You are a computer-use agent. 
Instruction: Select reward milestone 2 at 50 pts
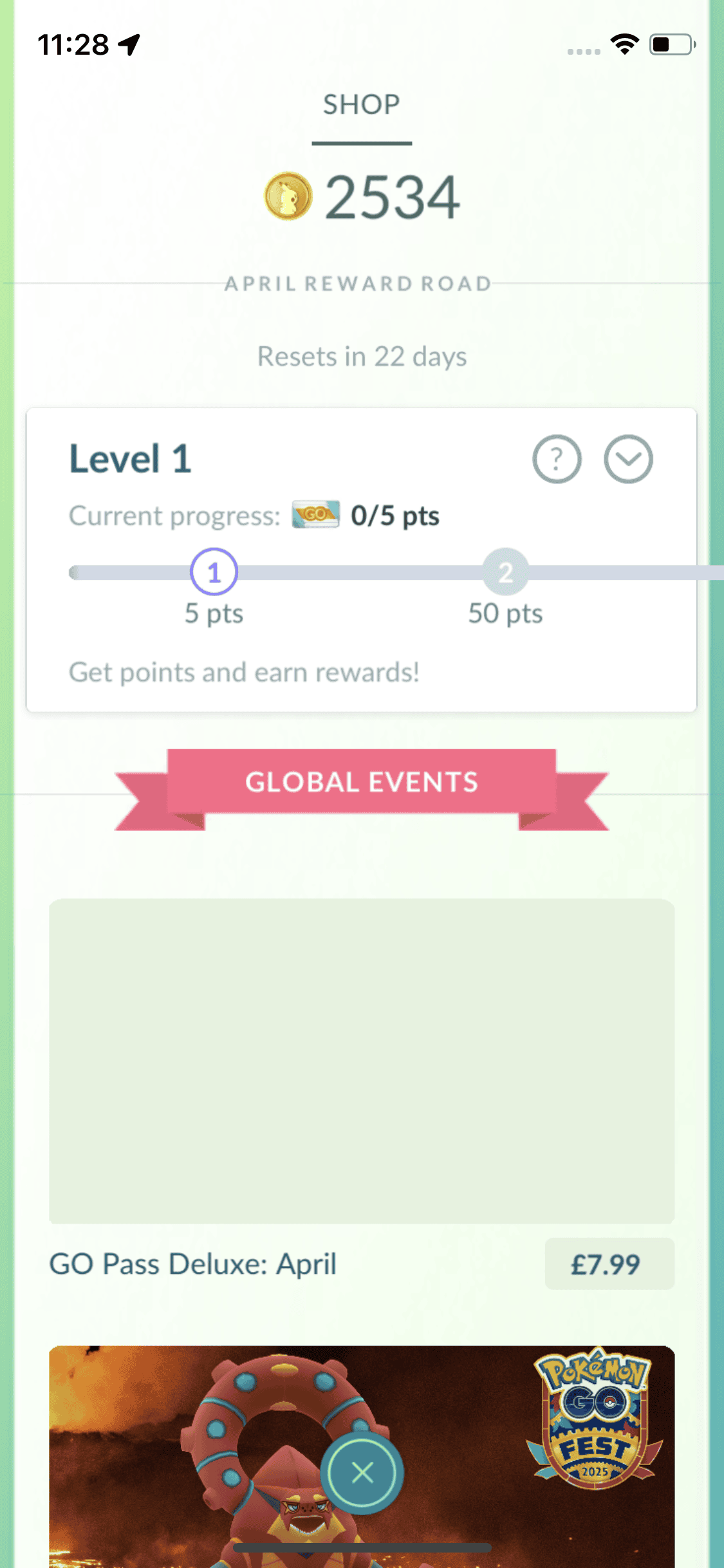505,572
